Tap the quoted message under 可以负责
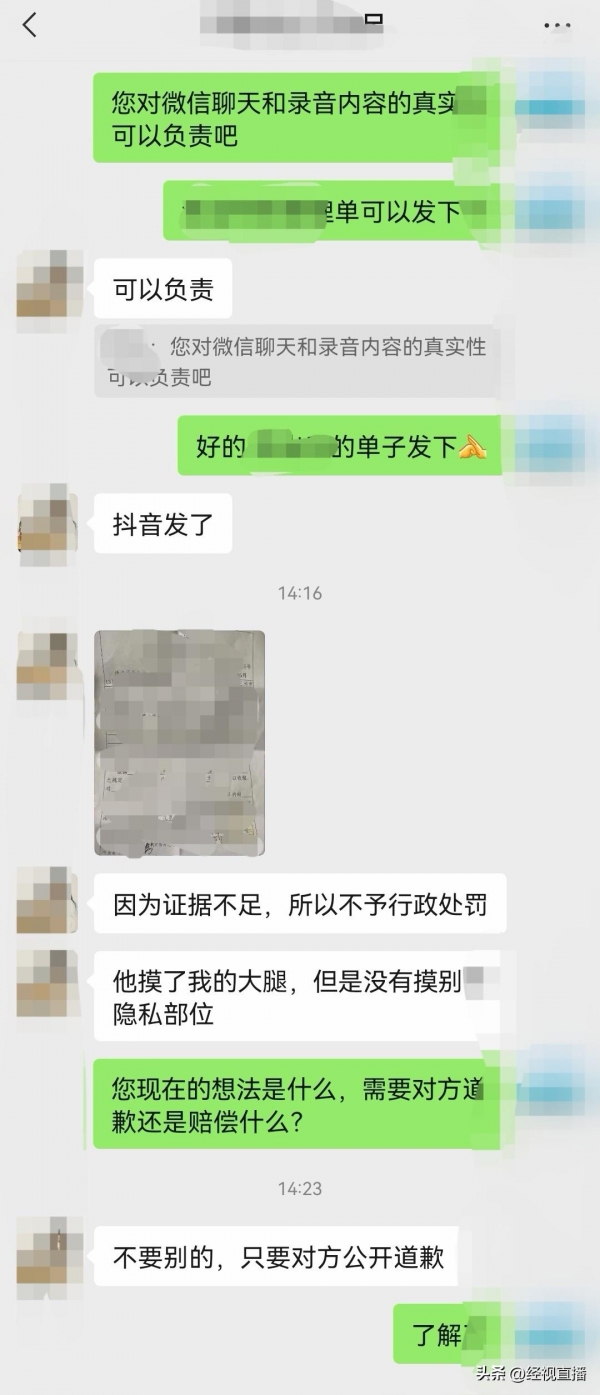600x1395 pixels. (297, 361)
